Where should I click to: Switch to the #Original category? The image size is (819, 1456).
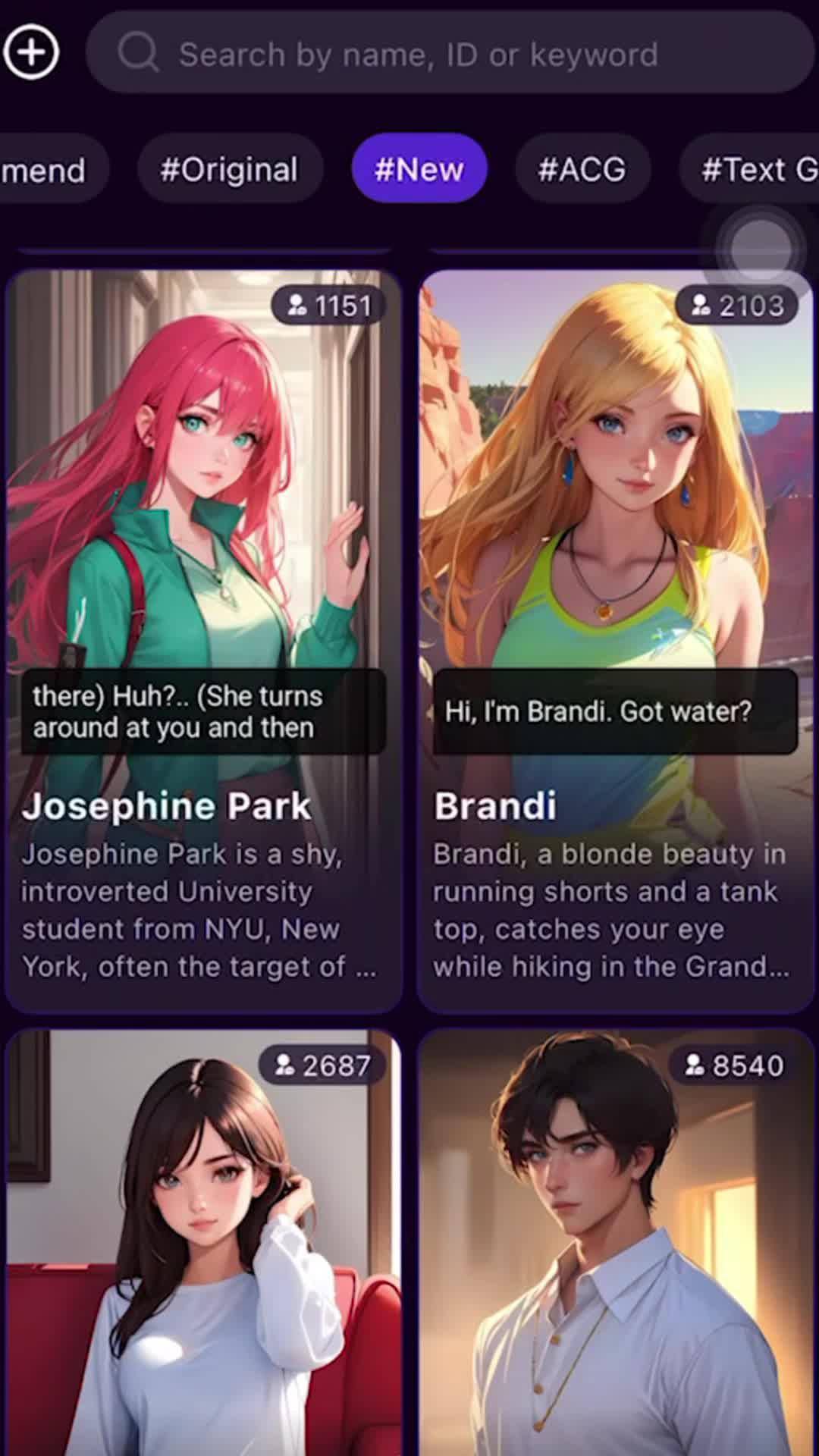(230, 169)
